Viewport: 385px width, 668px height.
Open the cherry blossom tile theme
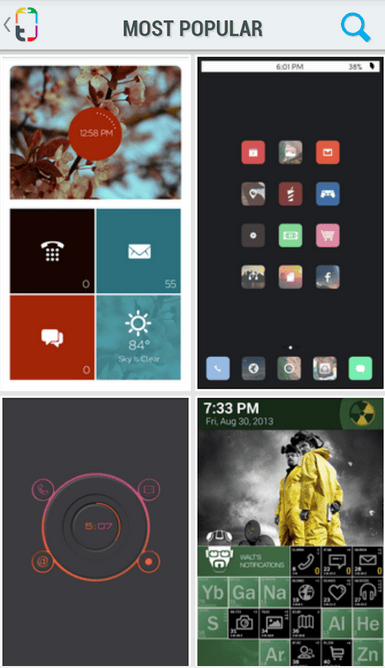(x=95, y=222)
